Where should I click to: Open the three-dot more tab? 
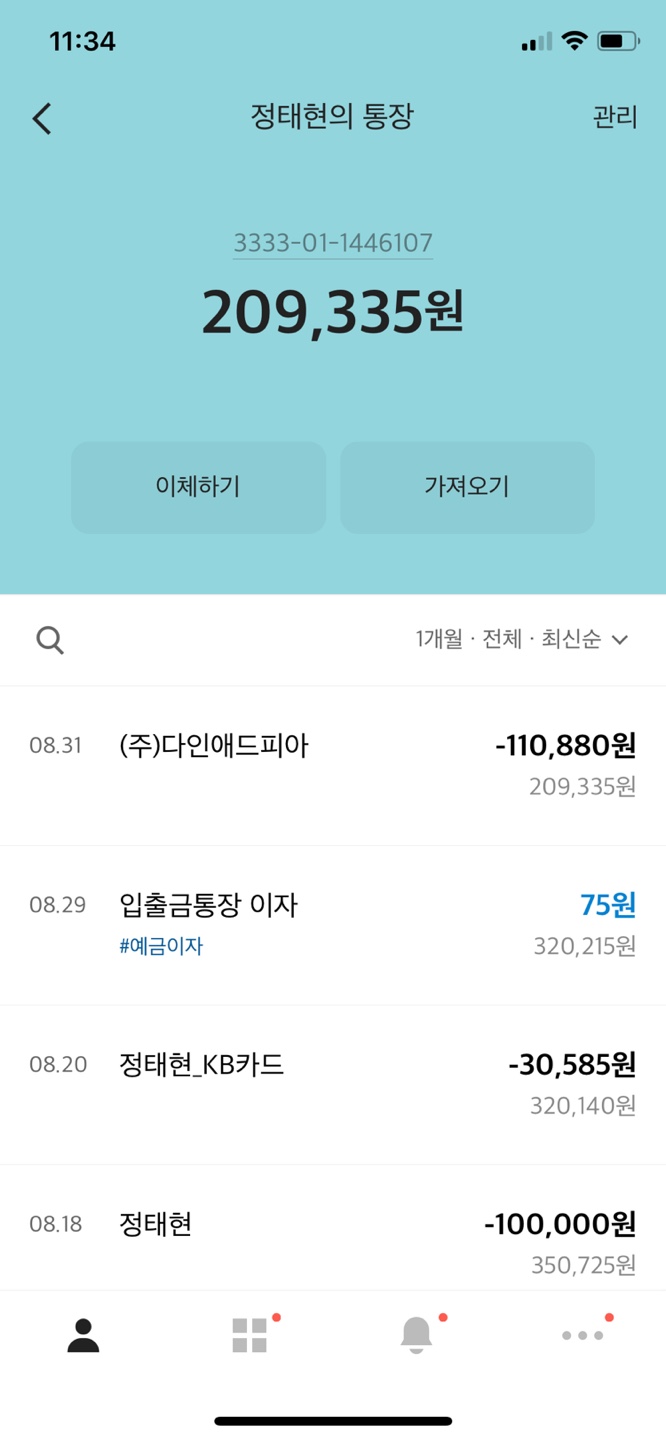pos(582,1335)
